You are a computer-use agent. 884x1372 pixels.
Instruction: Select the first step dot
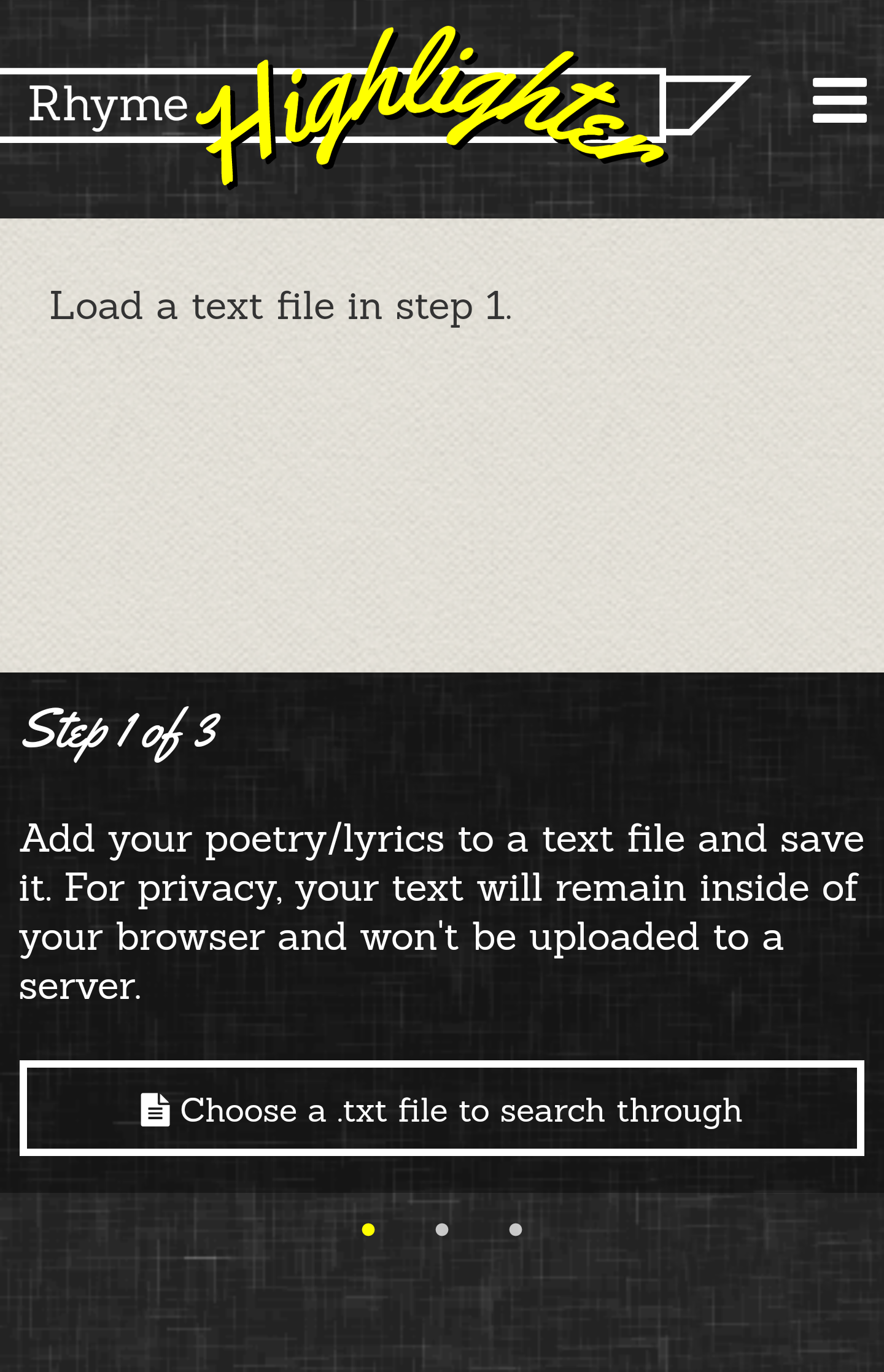click(x=368, y=1230)
